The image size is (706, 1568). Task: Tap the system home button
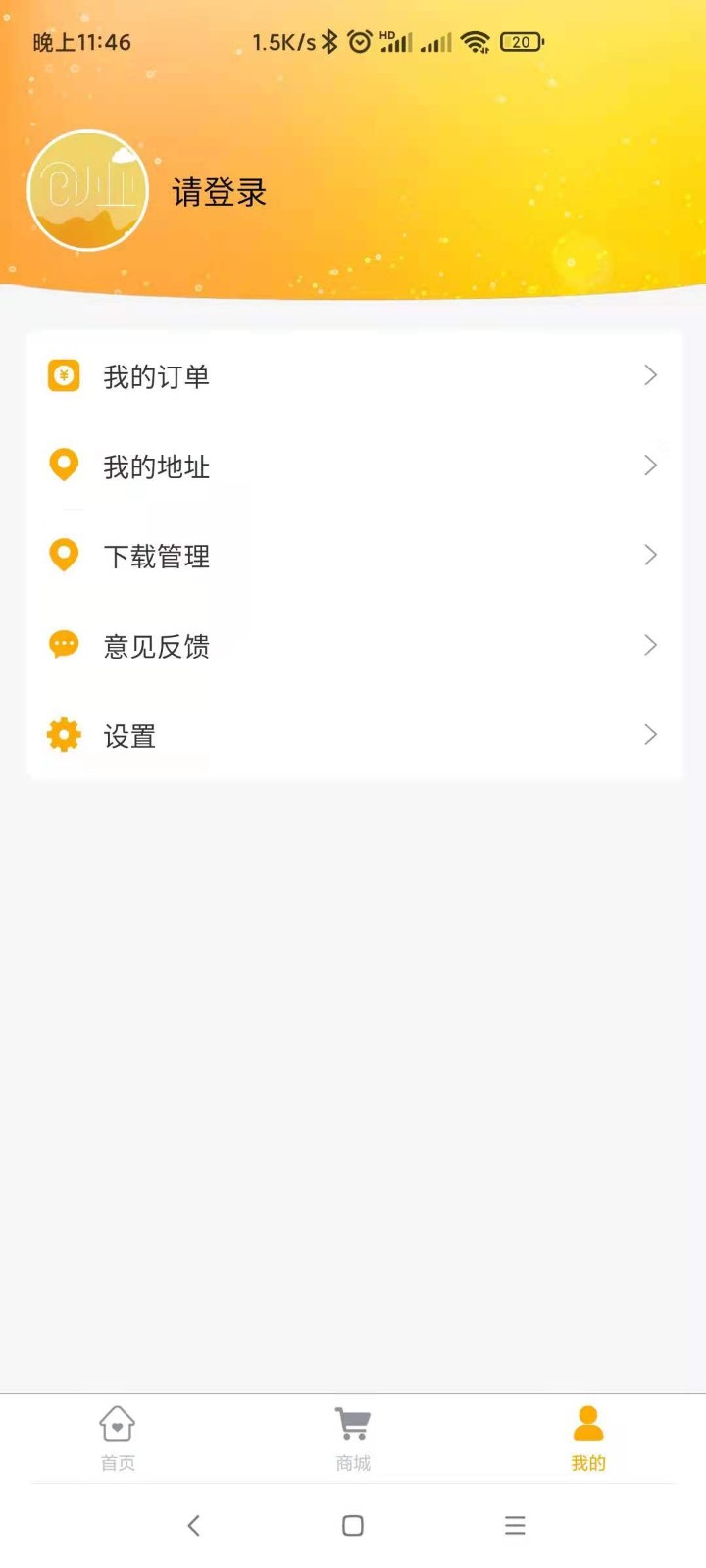coord(353,1525)
